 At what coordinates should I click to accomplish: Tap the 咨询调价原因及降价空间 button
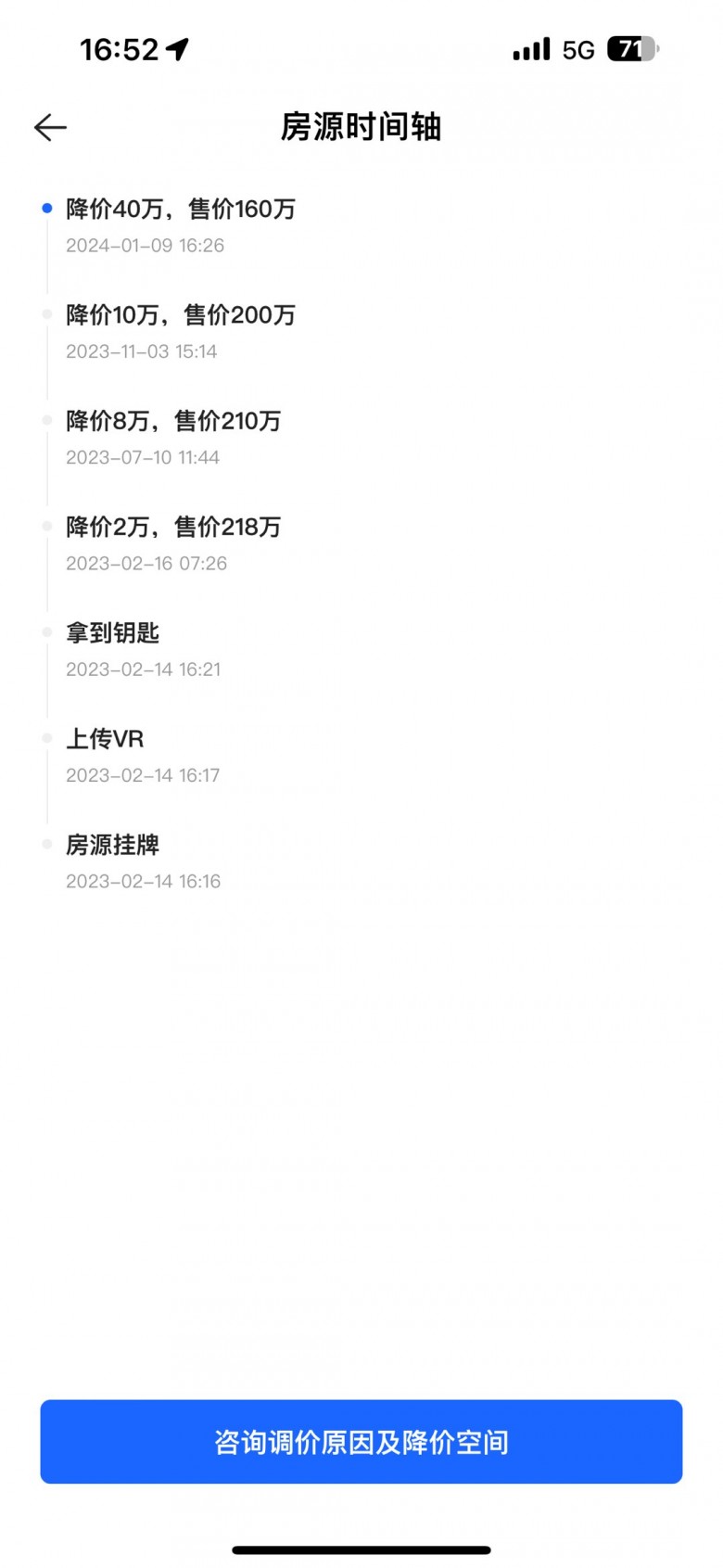click(x=361, y=1441)
